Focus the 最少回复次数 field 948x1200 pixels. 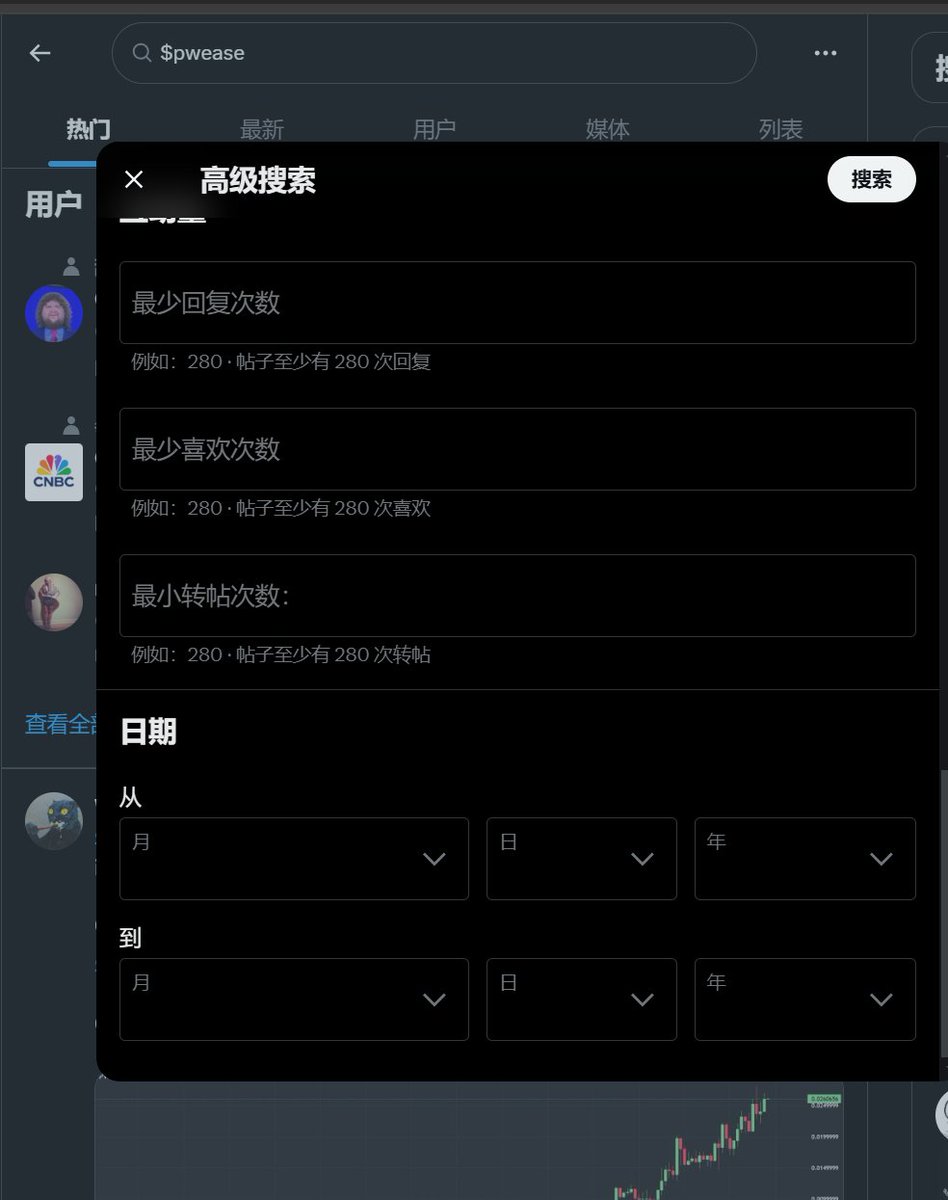(x=517, y=303)
